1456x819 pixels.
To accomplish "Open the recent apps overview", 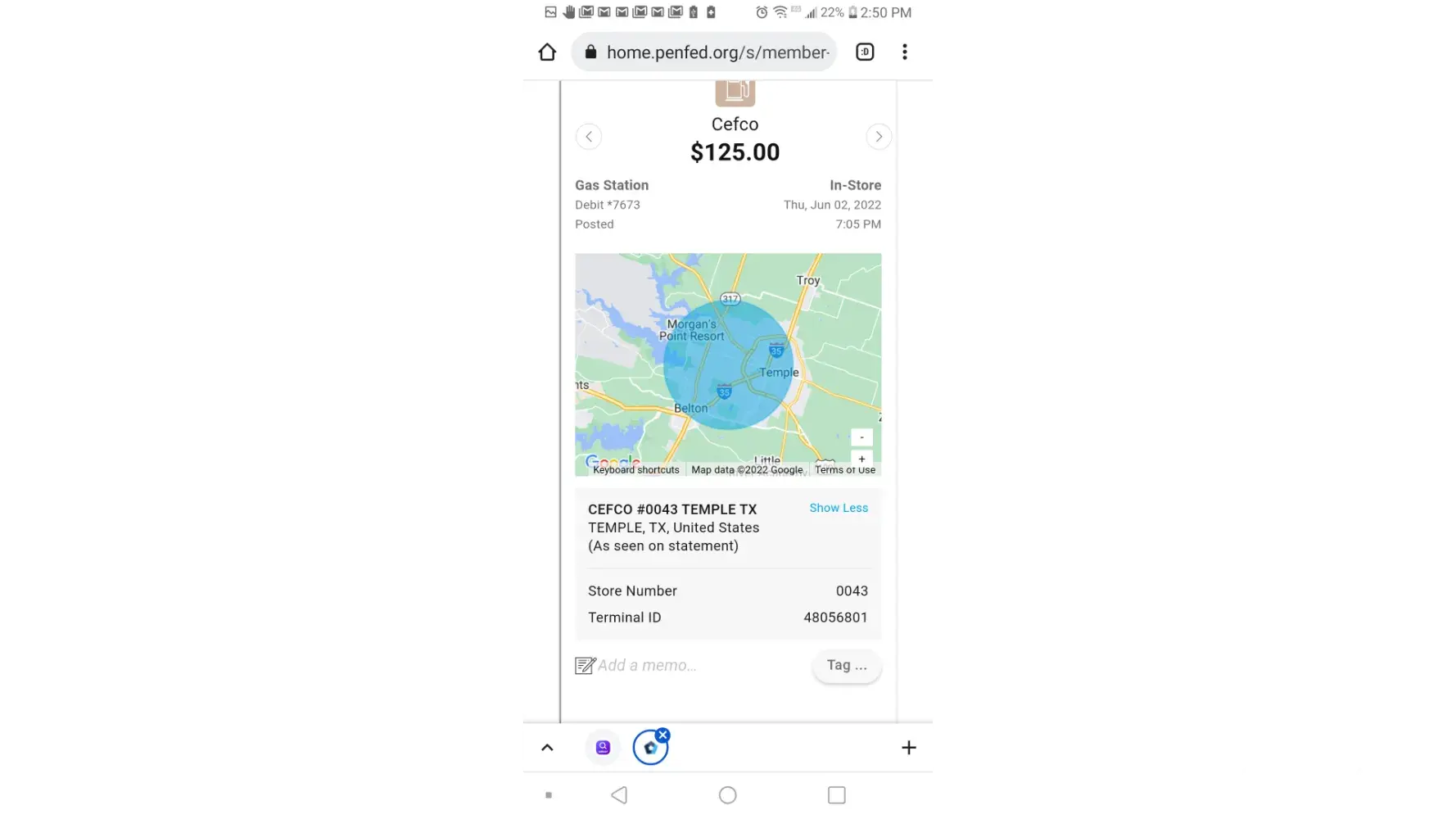I will [x=836, y=795].
